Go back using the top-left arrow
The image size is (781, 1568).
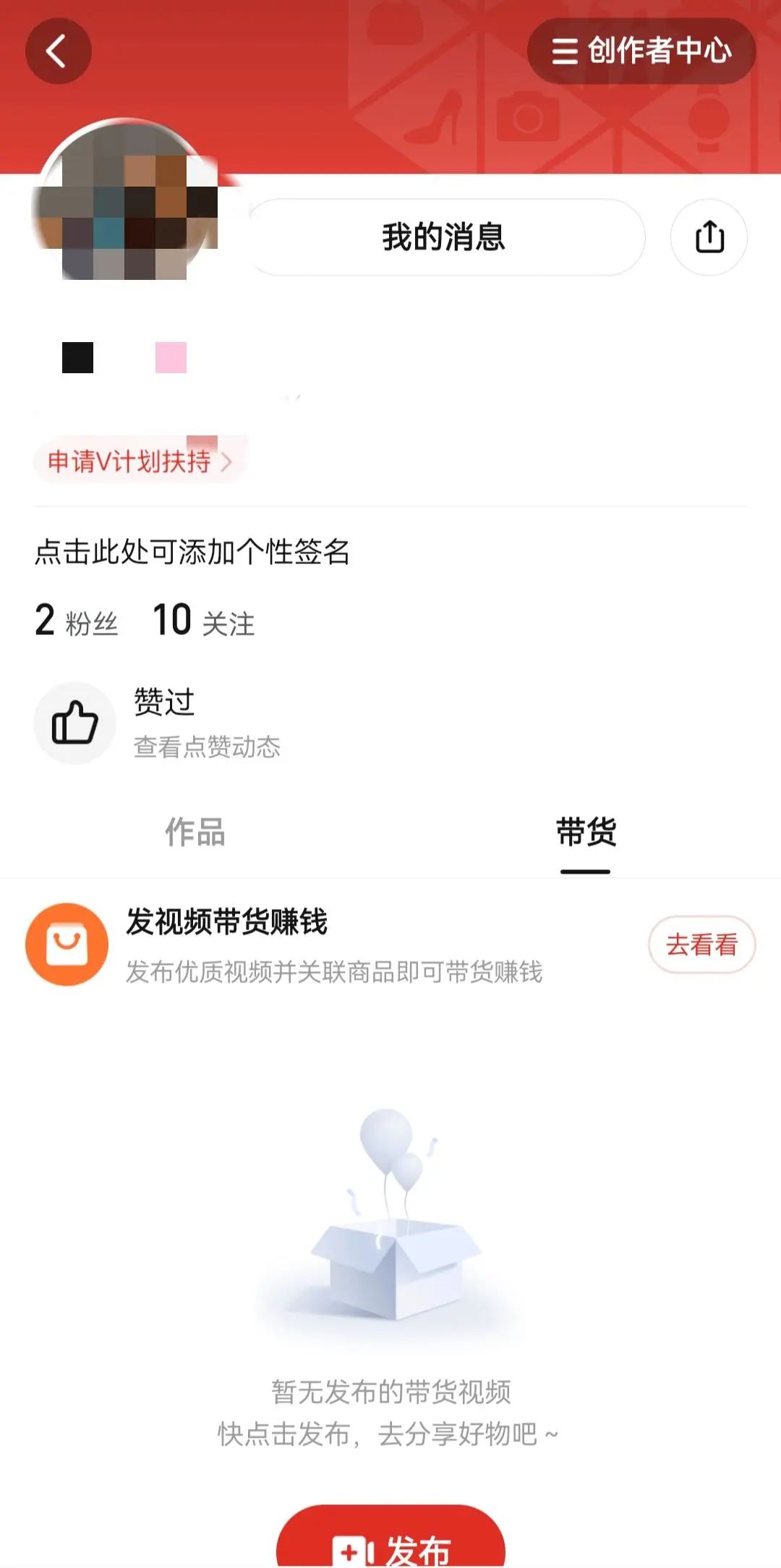pos(58,51)
